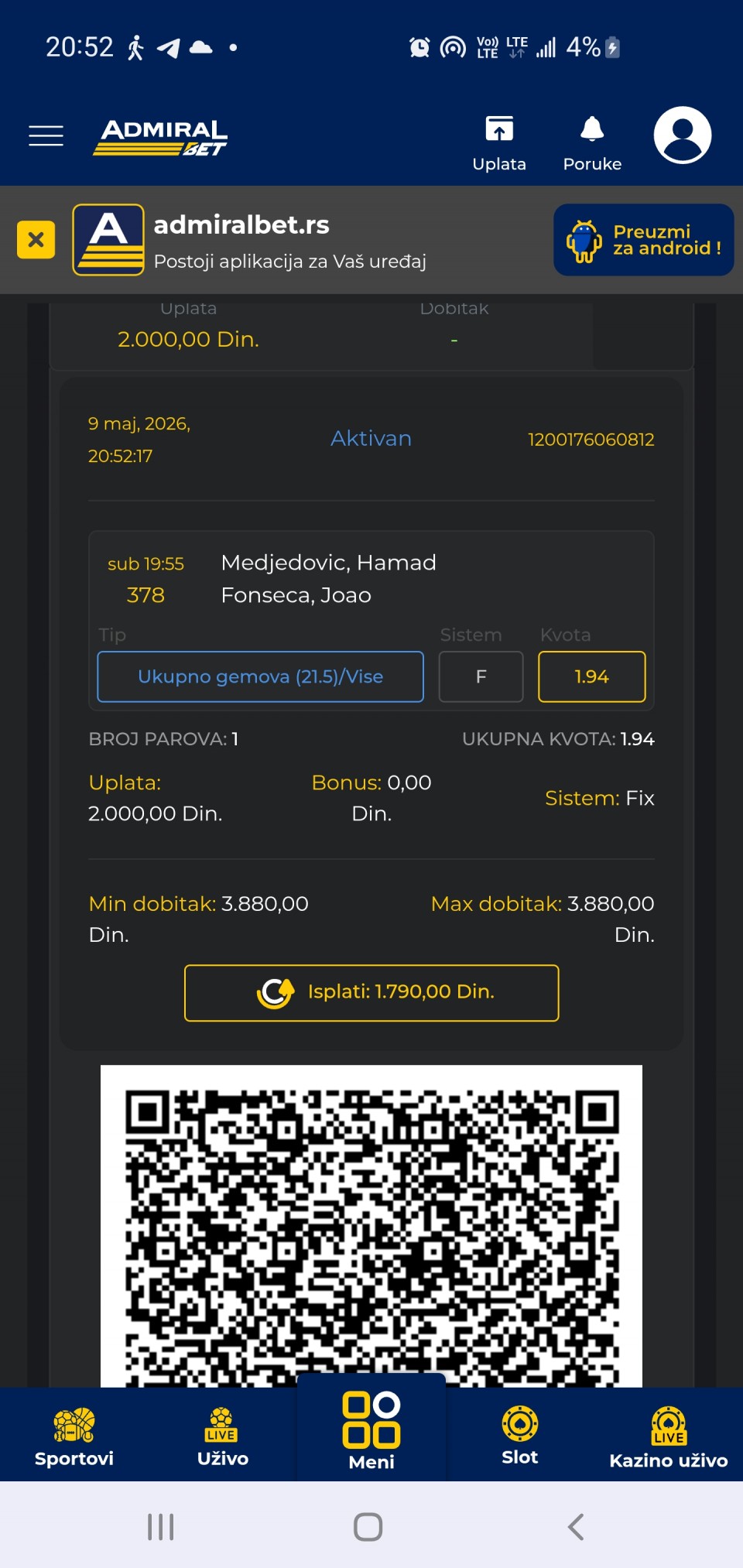Viewport: 743px width, 1568px height.
Task: Open the Uplata deposit option
Action: 499,144
